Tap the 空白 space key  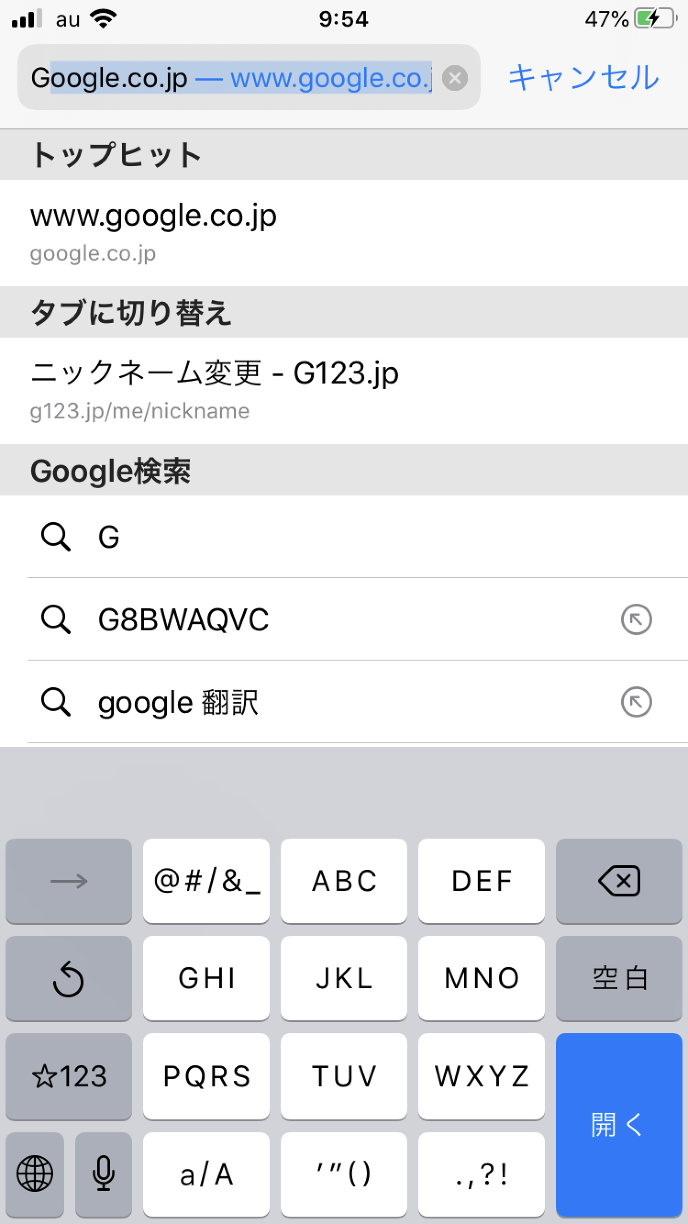pos(619,978)
